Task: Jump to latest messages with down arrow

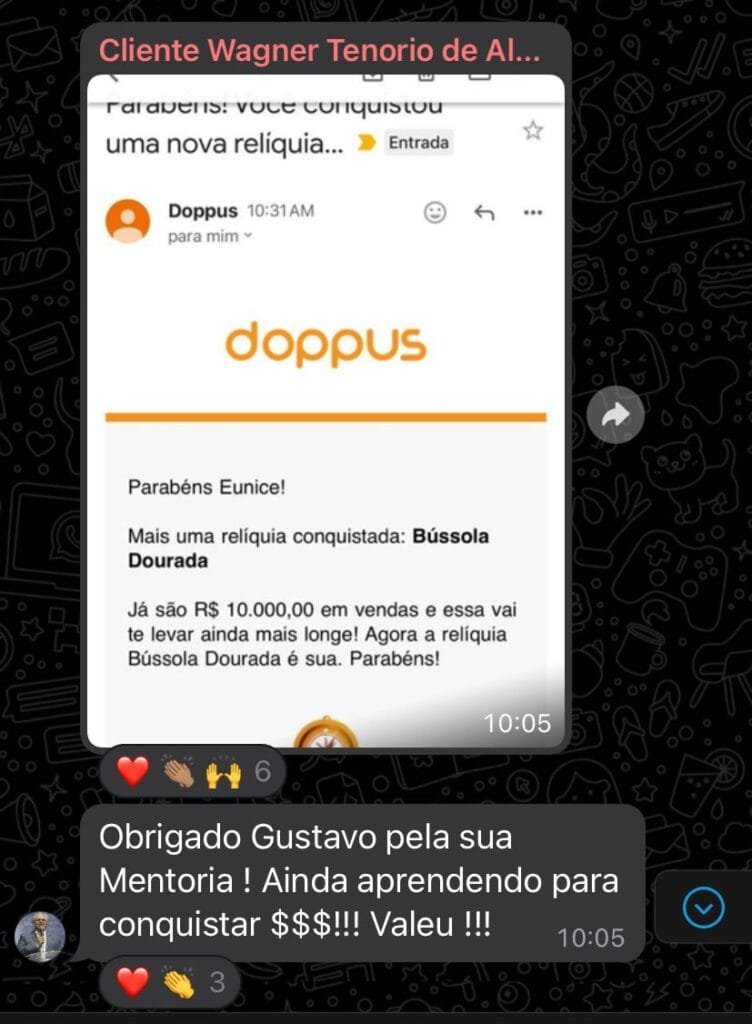Action: point(703,907)
